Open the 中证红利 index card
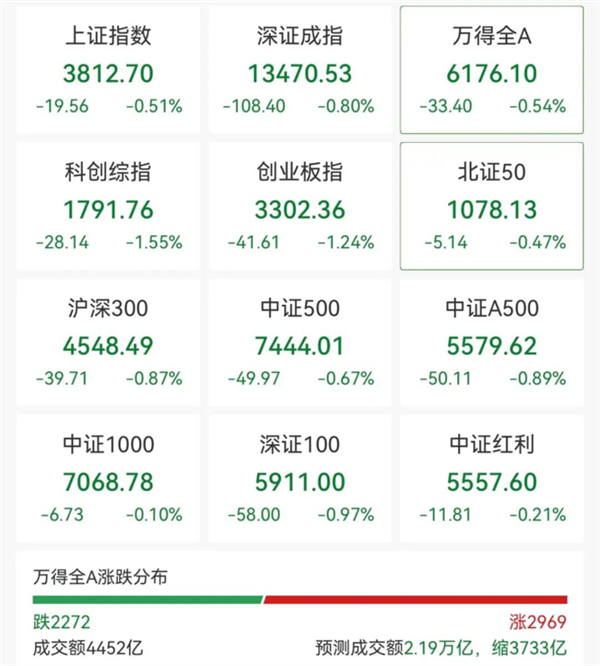The width and height of the screenshot is (600, 666). [492, 479]
